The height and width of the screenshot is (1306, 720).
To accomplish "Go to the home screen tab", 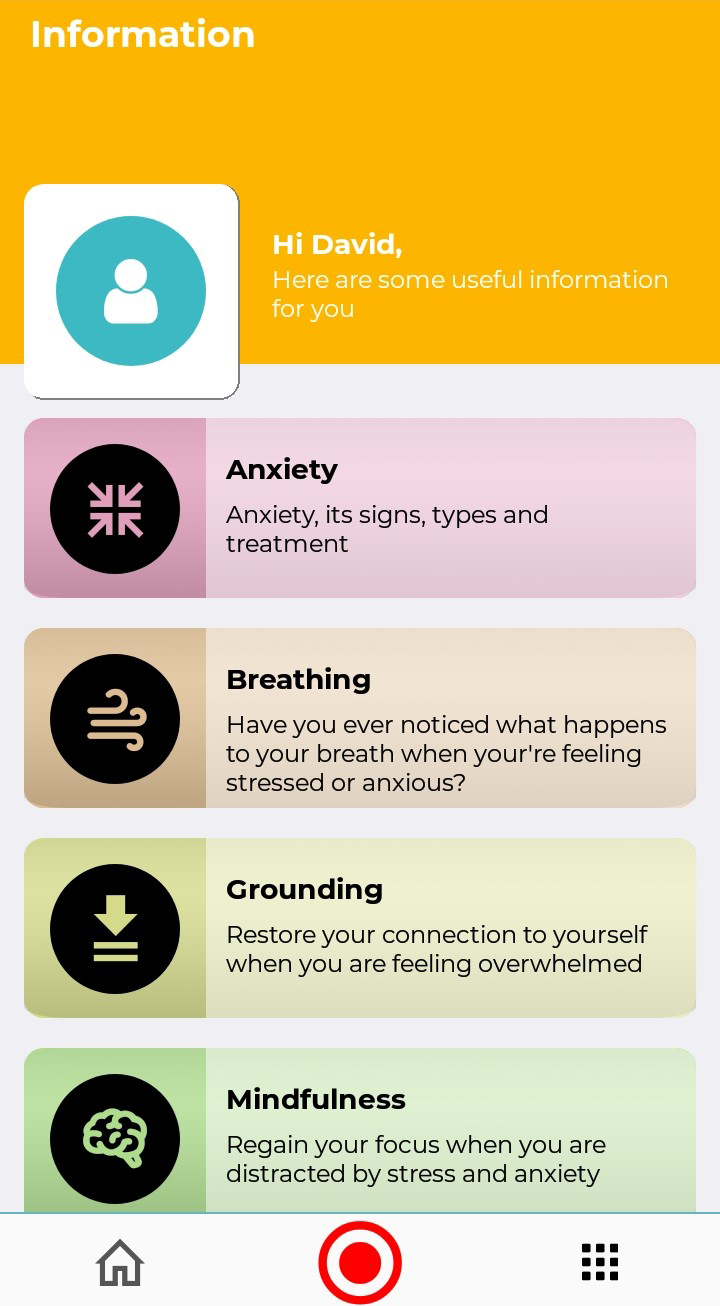I will [x=120, y=1263].
